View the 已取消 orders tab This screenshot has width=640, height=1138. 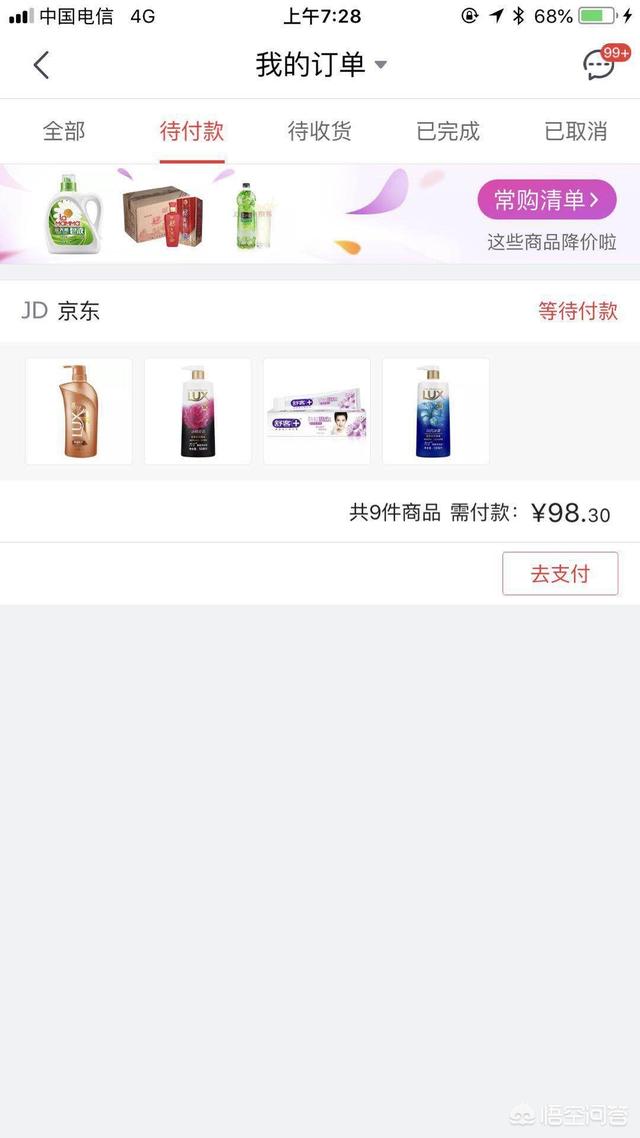pos(575,131)
